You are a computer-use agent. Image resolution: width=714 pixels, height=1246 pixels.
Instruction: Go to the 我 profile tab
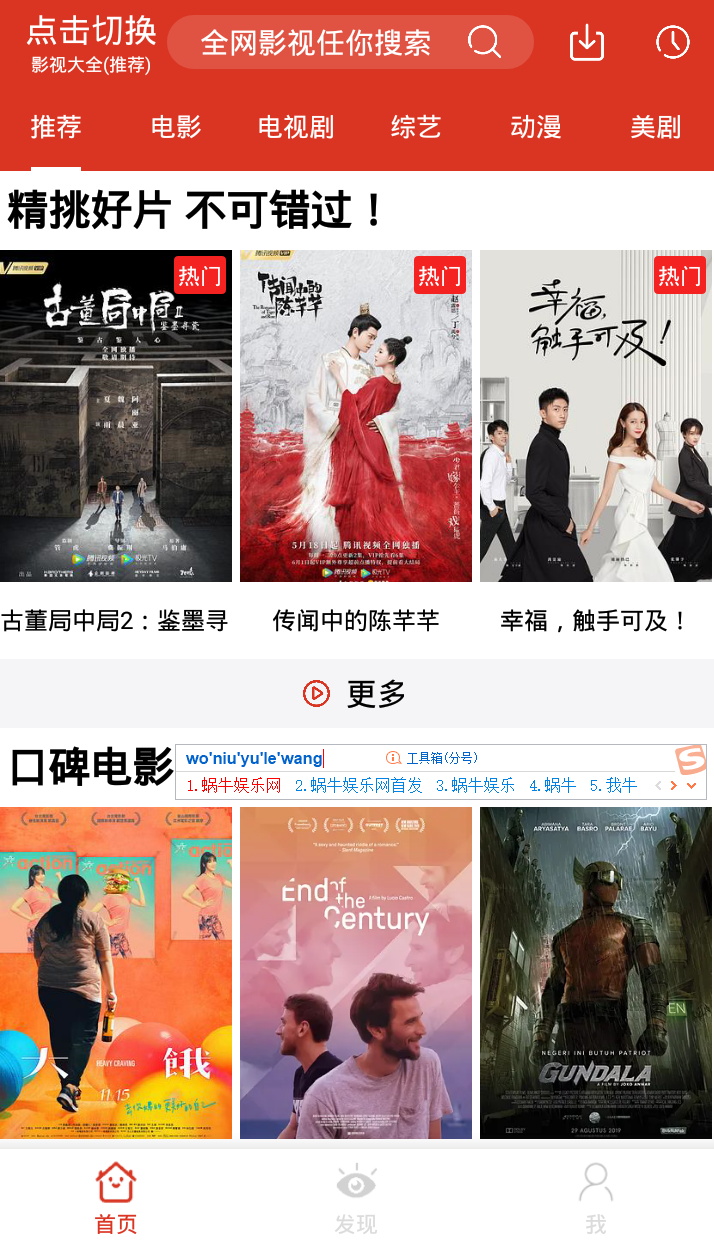596,1198
